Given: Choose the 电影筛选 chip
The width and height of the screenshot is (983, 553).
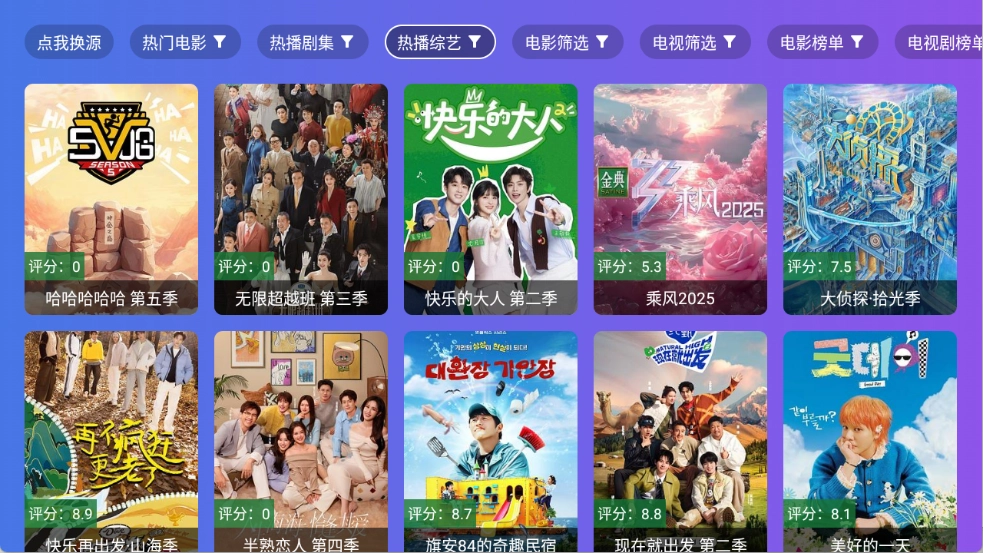Looking at the screenshot, I should 567,42.
